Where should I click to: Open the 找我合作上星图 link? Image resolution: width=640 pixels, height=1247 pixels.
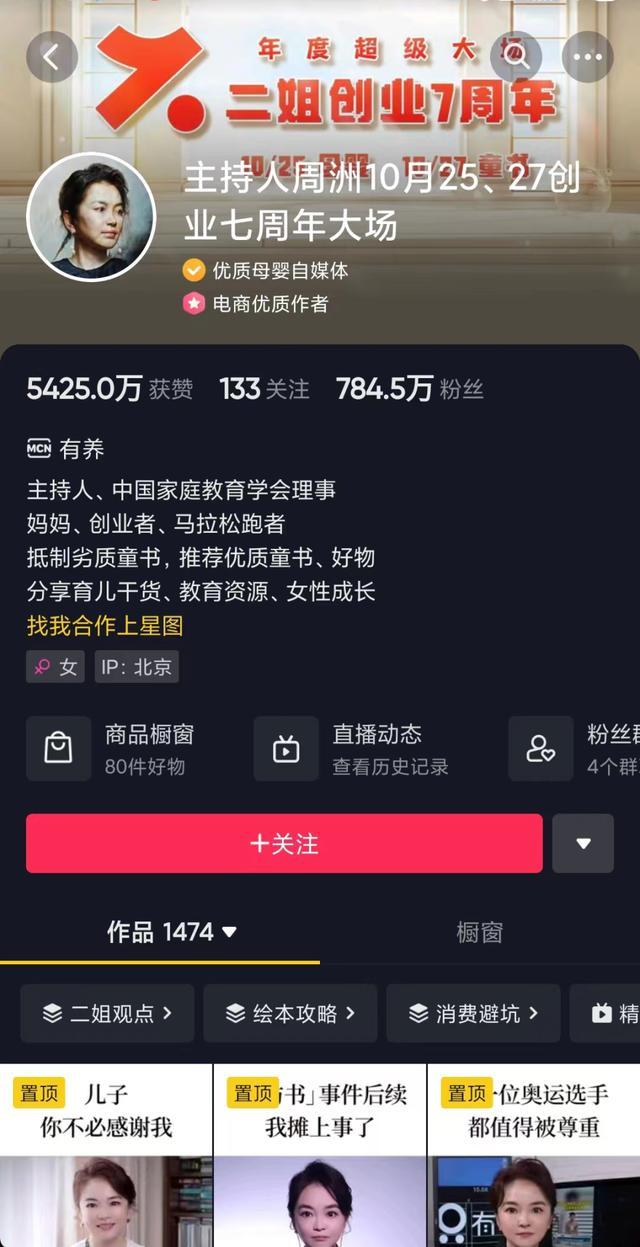(x=105, y=627)
